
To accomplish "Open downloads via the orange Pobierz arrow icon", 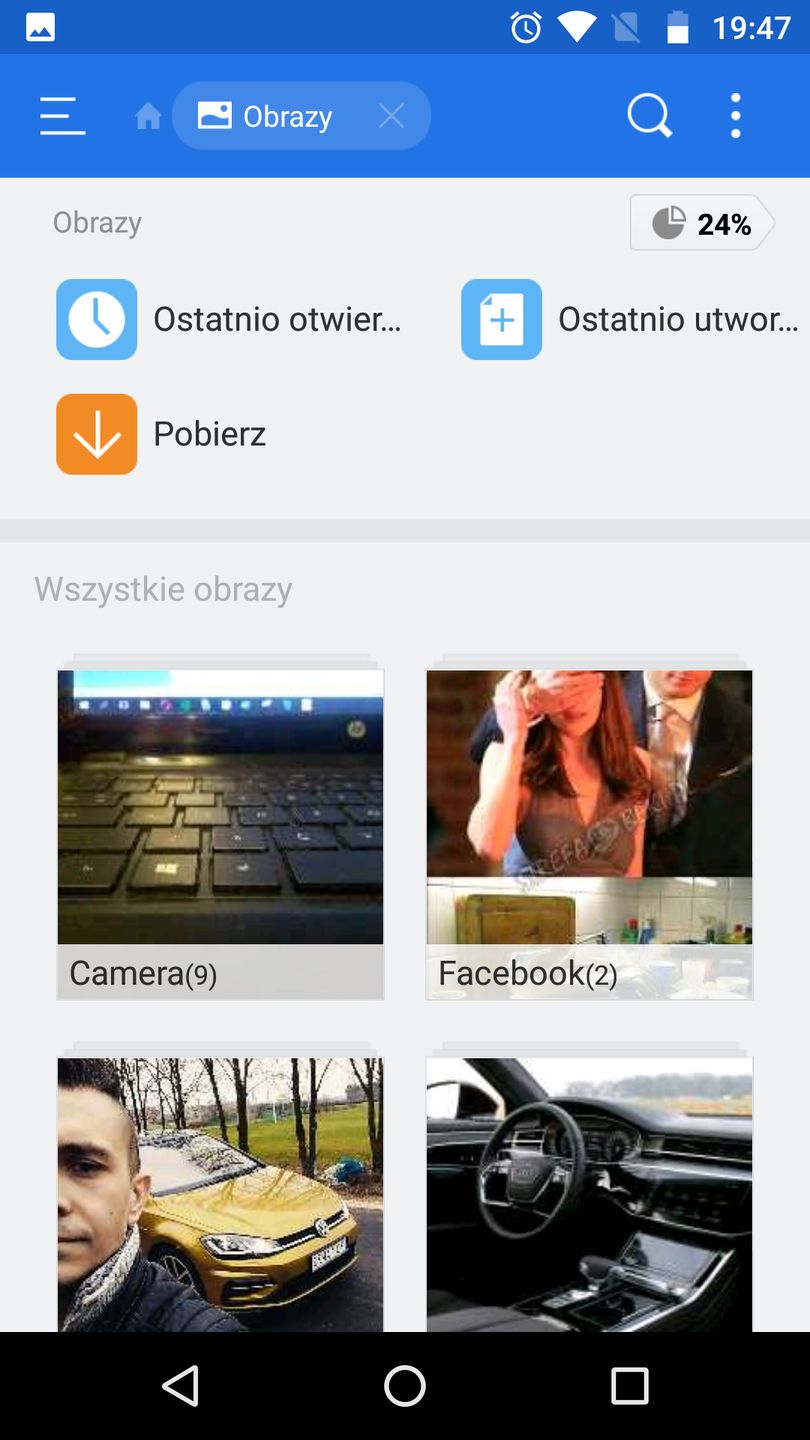I will point(96,433).
